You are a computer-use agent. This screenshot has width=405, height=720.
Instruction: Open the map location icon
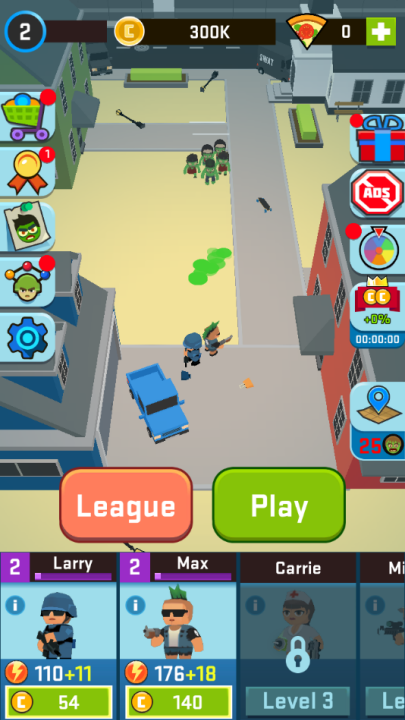click(x=378, y=421)
